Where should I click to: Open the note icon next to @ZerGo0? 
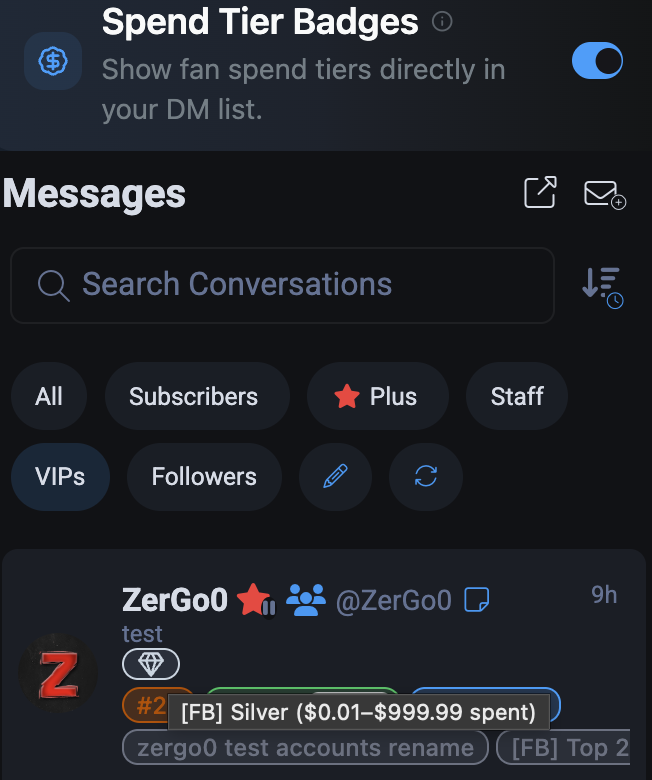(479, 600)
